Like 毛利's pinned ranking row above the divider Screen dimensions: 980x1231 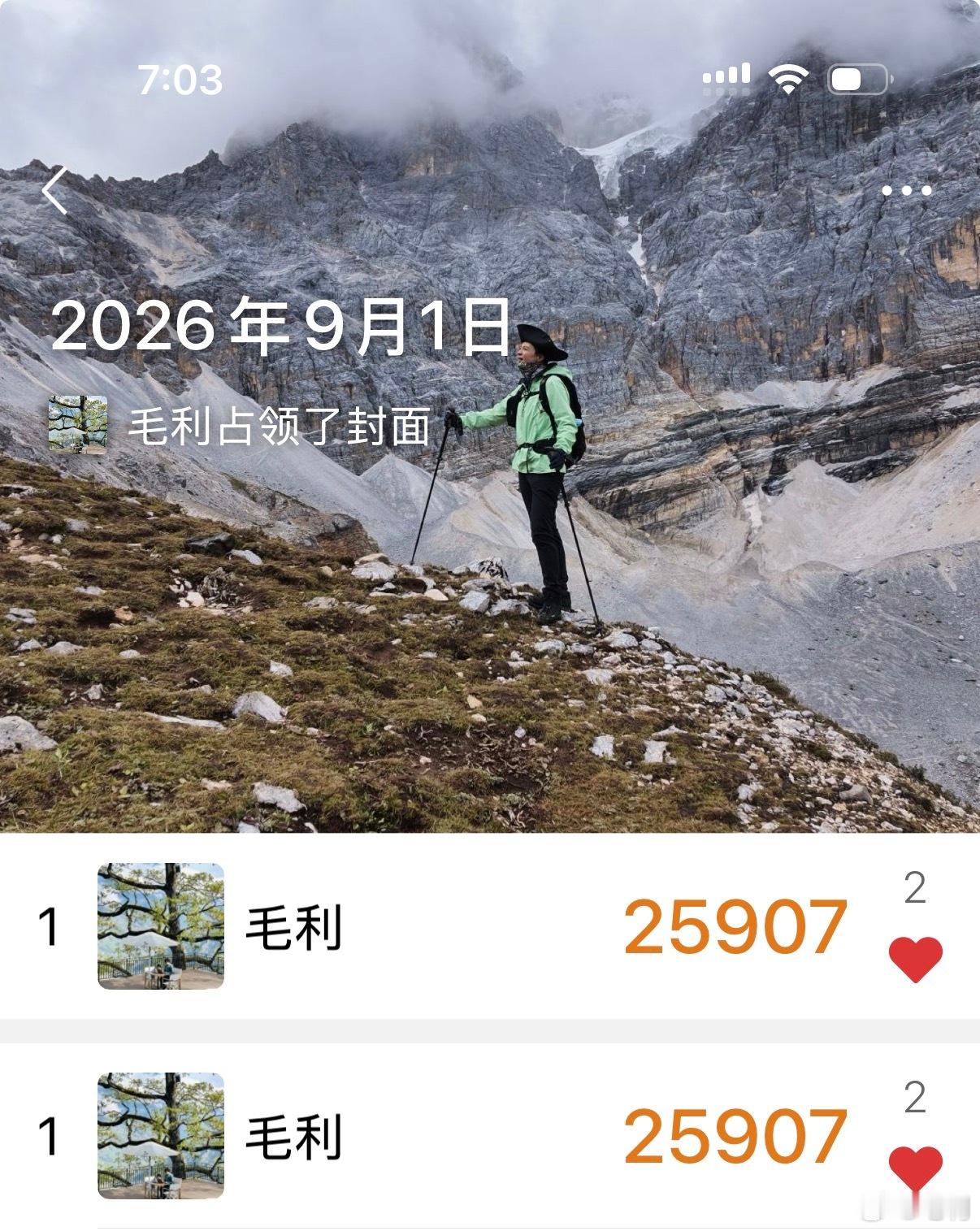coord(916,959)
